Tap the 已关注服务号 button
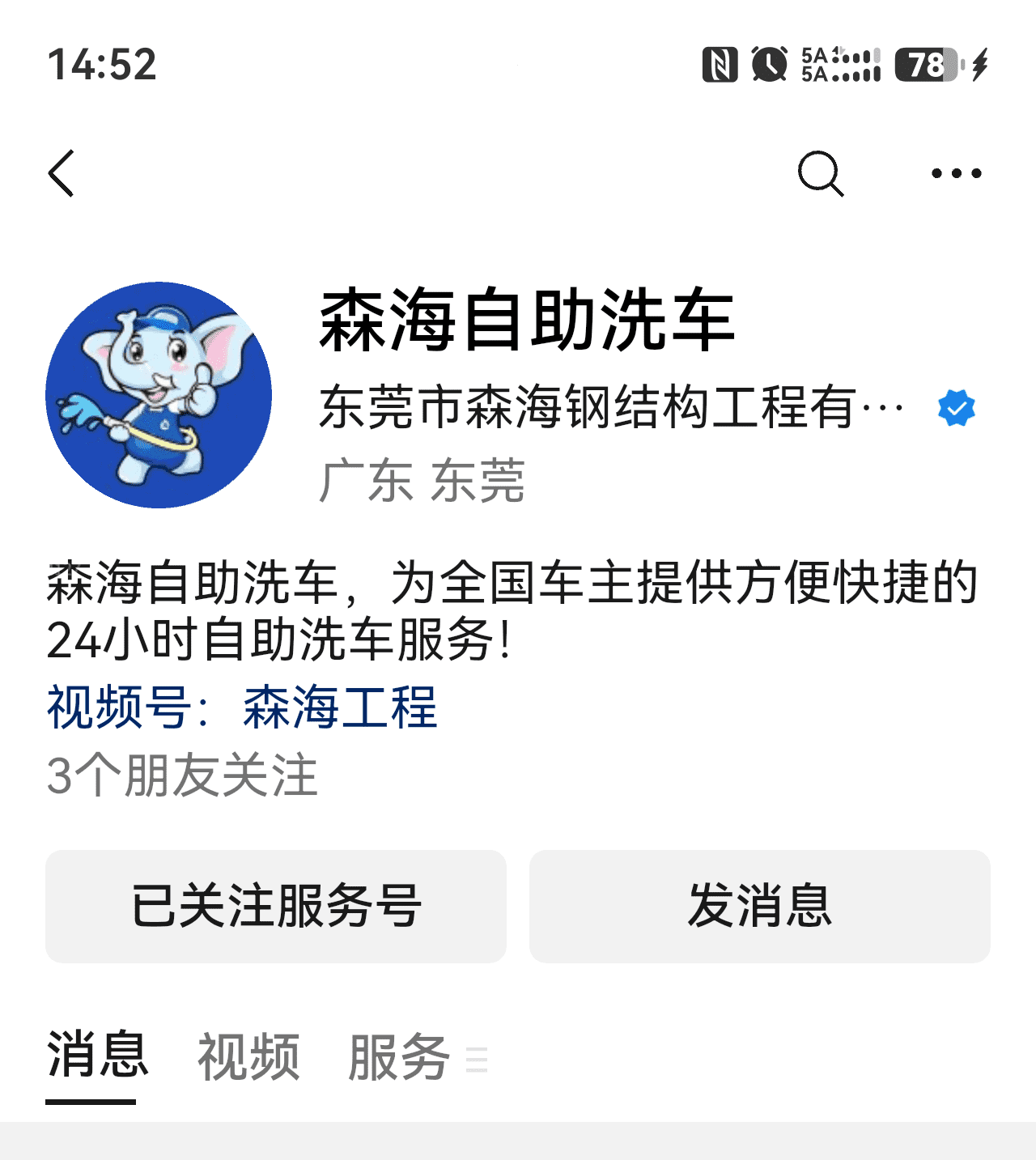This screenshot has width=1036, height=1160. (x=276, y=906)
